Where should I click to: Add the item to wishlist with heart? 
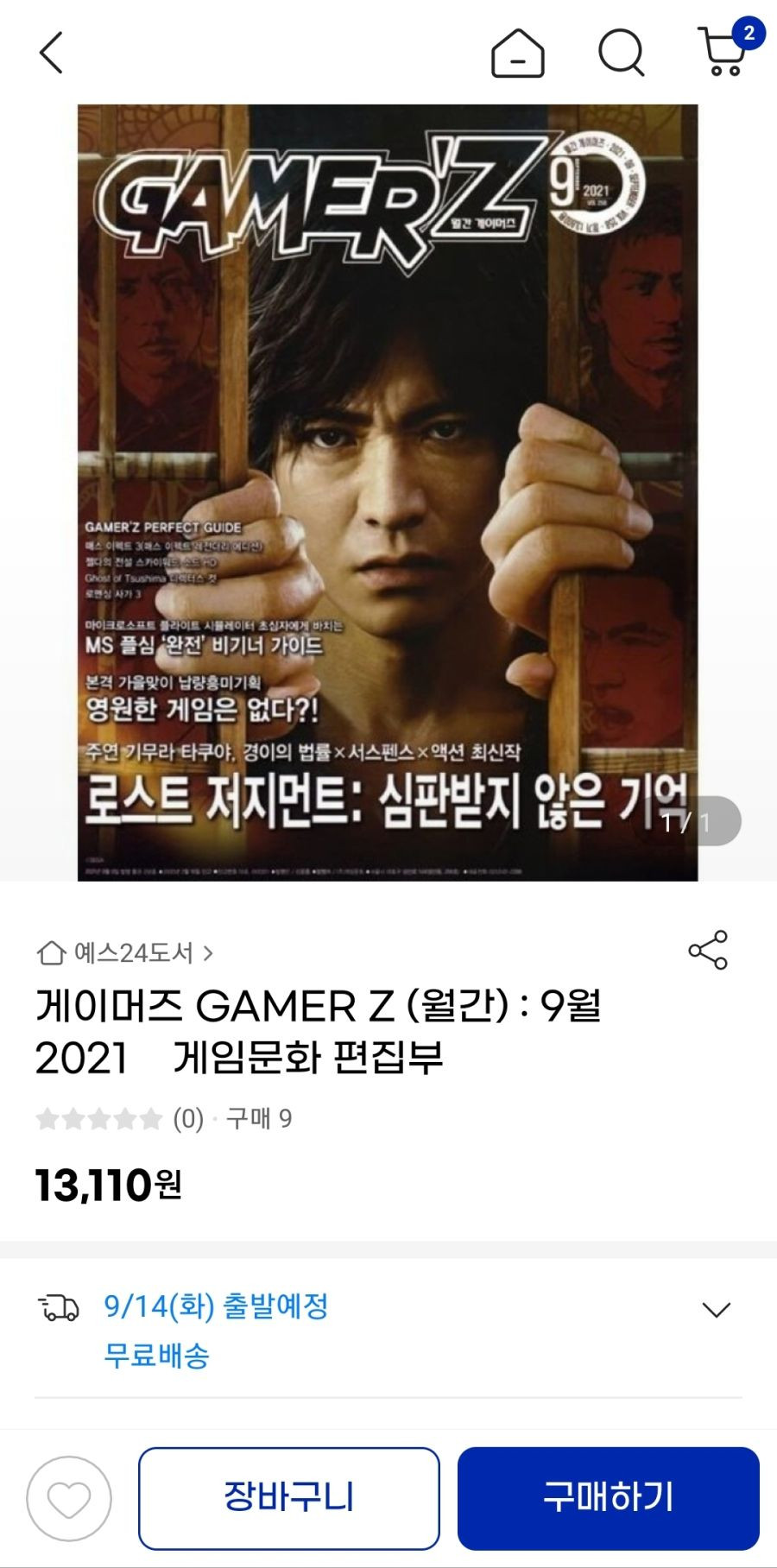(x=69, y=1499)
